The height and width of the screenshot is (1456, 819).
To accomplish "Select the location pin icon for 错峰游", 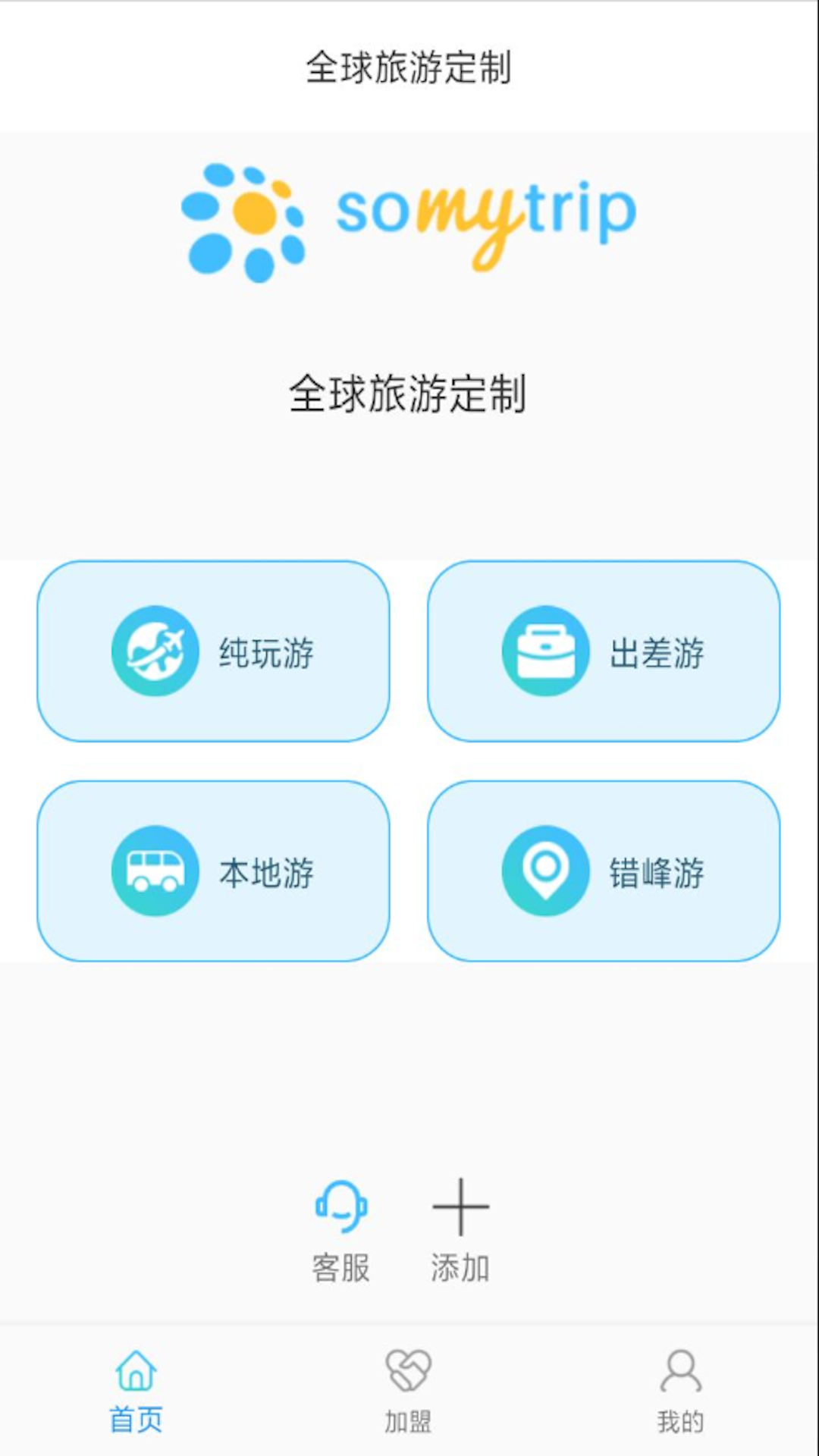I will tap(544, 871).
